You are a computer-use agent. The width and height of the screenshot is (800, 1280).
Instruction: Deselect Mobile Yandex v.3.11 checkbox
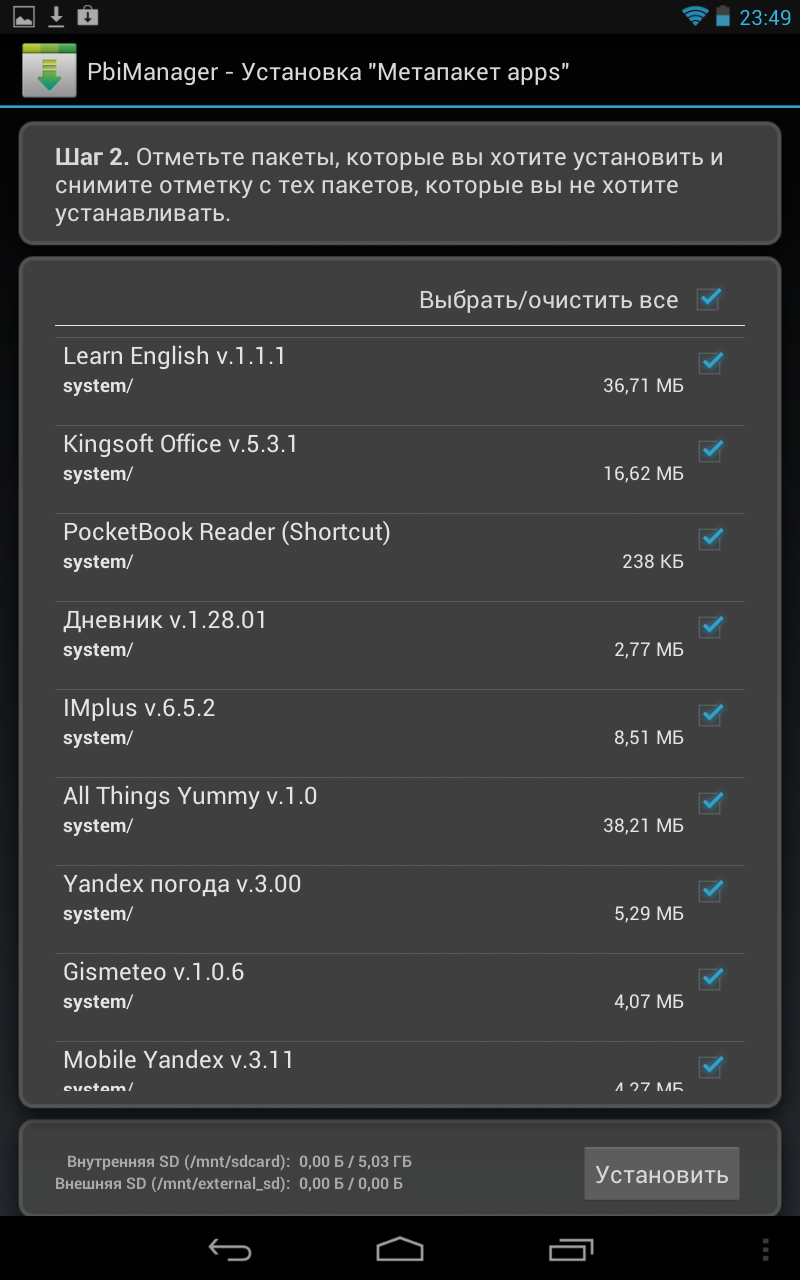click(x=710, y=1066)
